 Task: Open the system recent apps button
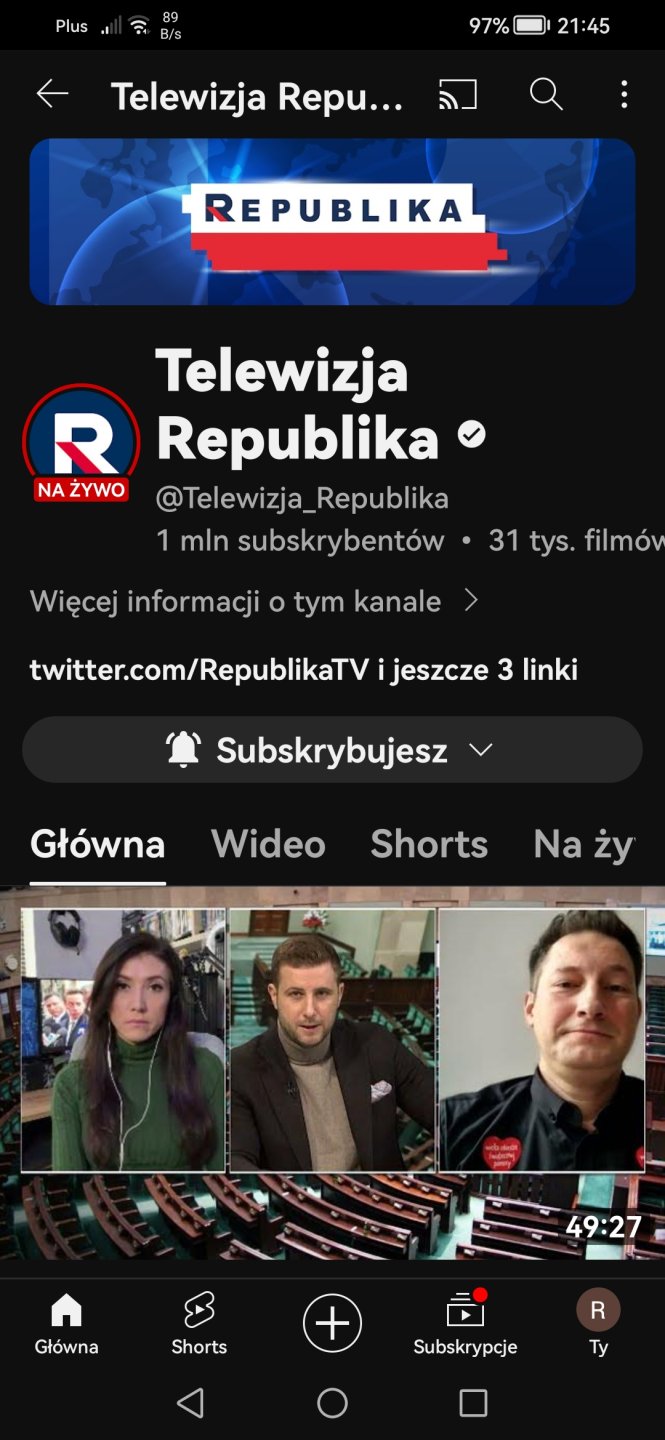[x=473, y=1403]
